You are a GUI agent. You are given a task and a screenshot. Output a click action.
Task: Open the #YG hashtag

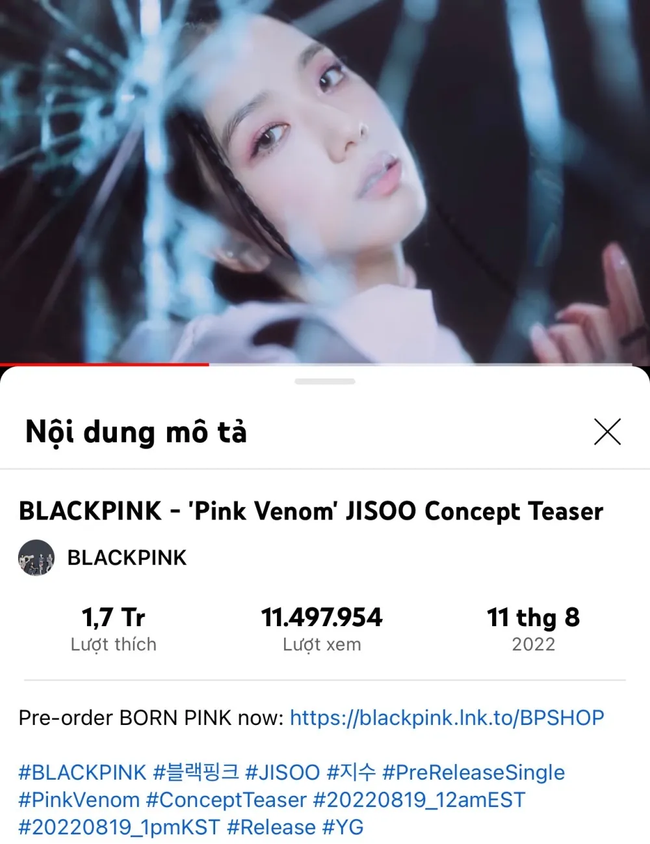click(342, 827)
